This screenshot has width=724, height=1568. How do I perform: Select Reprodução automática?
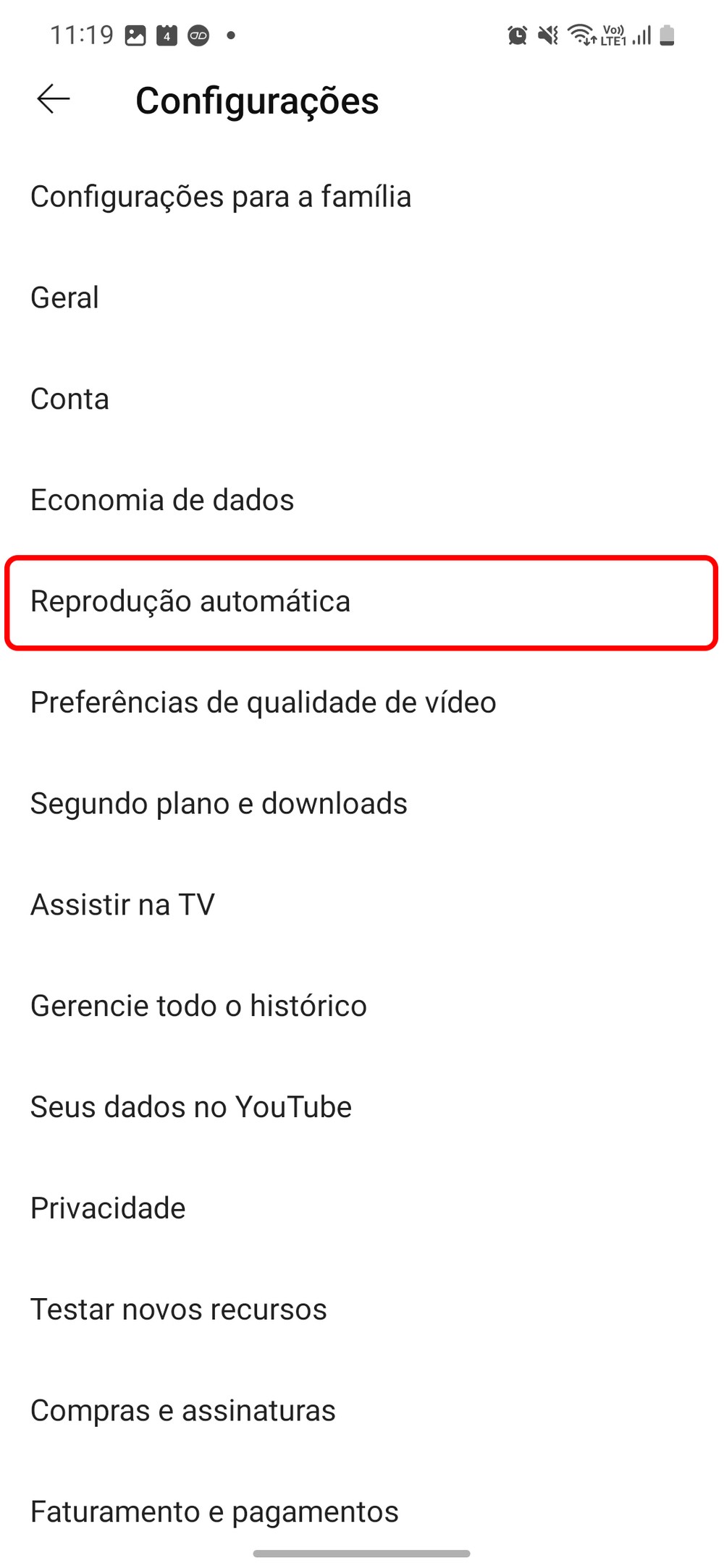[x=190, y=602]
